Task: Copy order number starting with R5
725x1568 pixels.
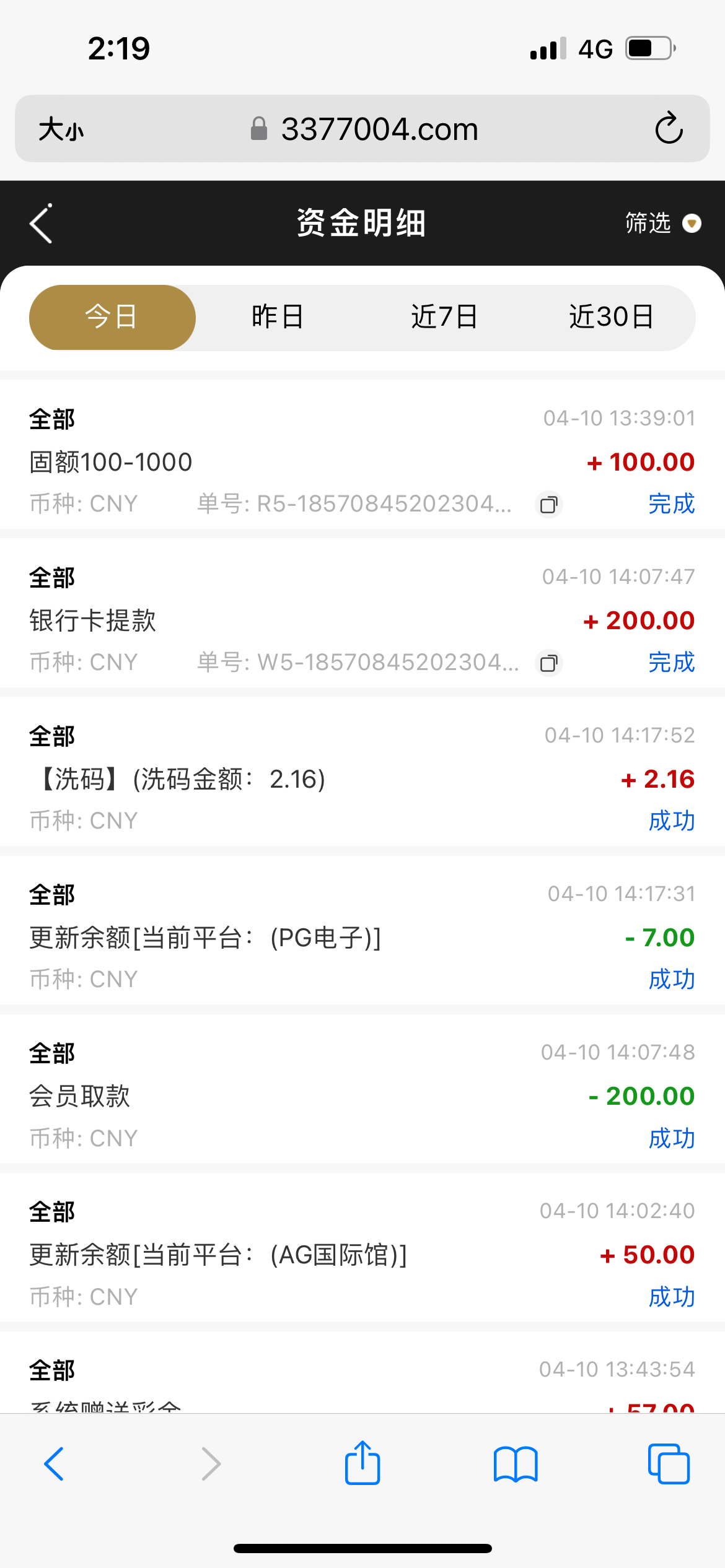Action: [x=548, y=505]
